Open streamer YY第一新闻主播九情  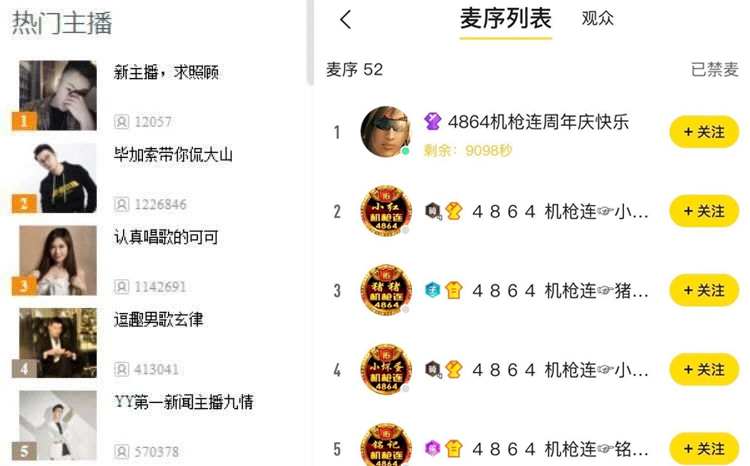[183, 402]
